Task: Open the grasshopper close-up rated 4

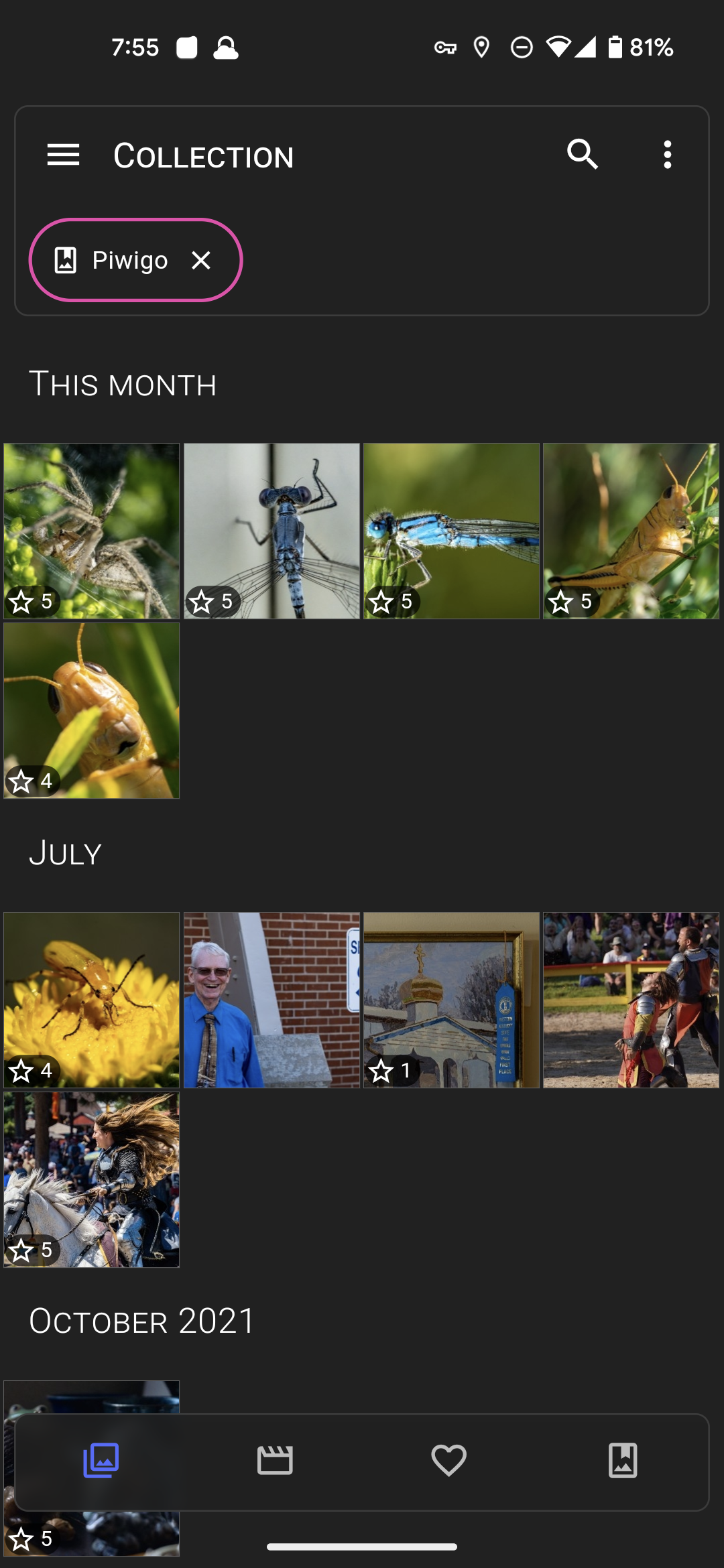Action: pyautogui.click(x=92, y=710)
